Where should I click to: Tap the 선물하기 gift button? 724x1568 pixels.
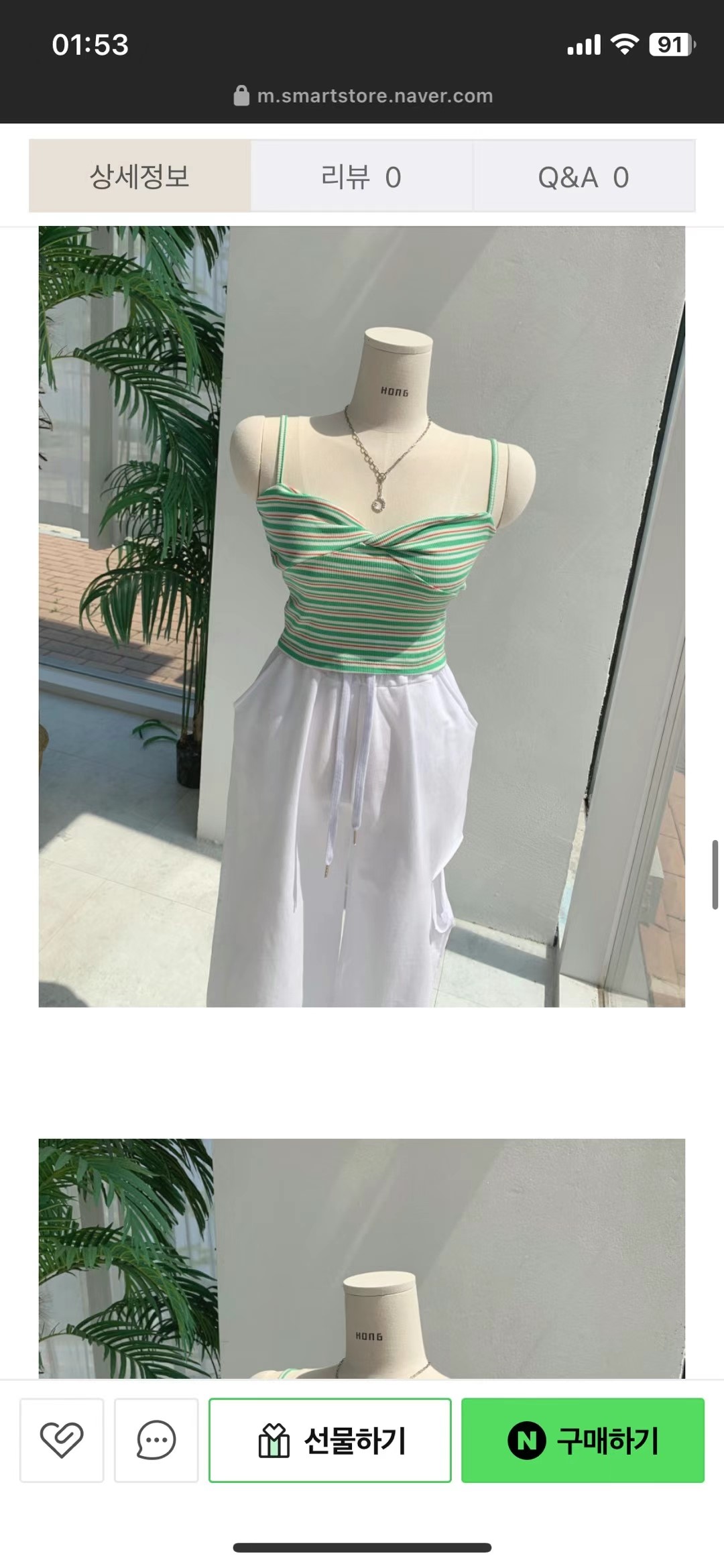(330, 1439)
